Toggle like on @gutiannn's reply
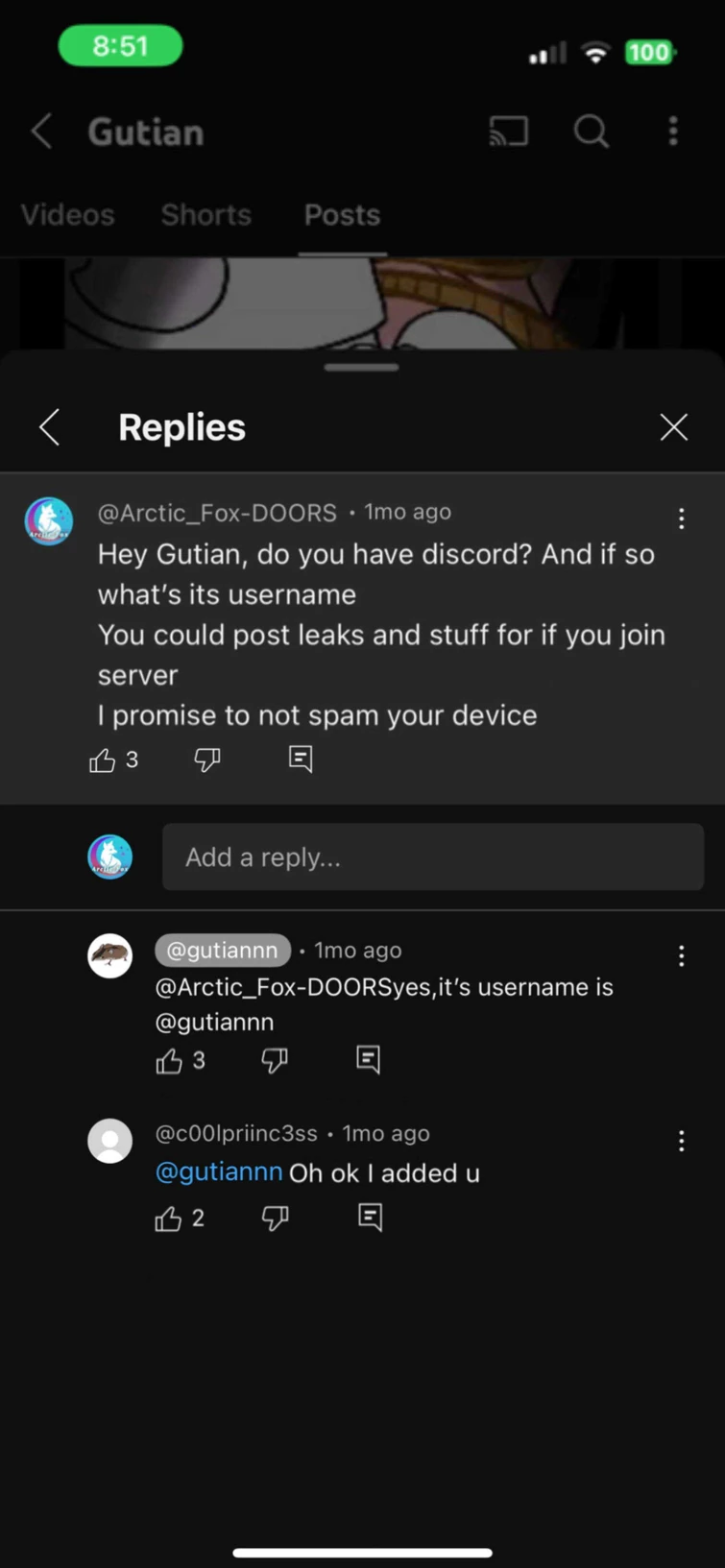 [169, 1060]
